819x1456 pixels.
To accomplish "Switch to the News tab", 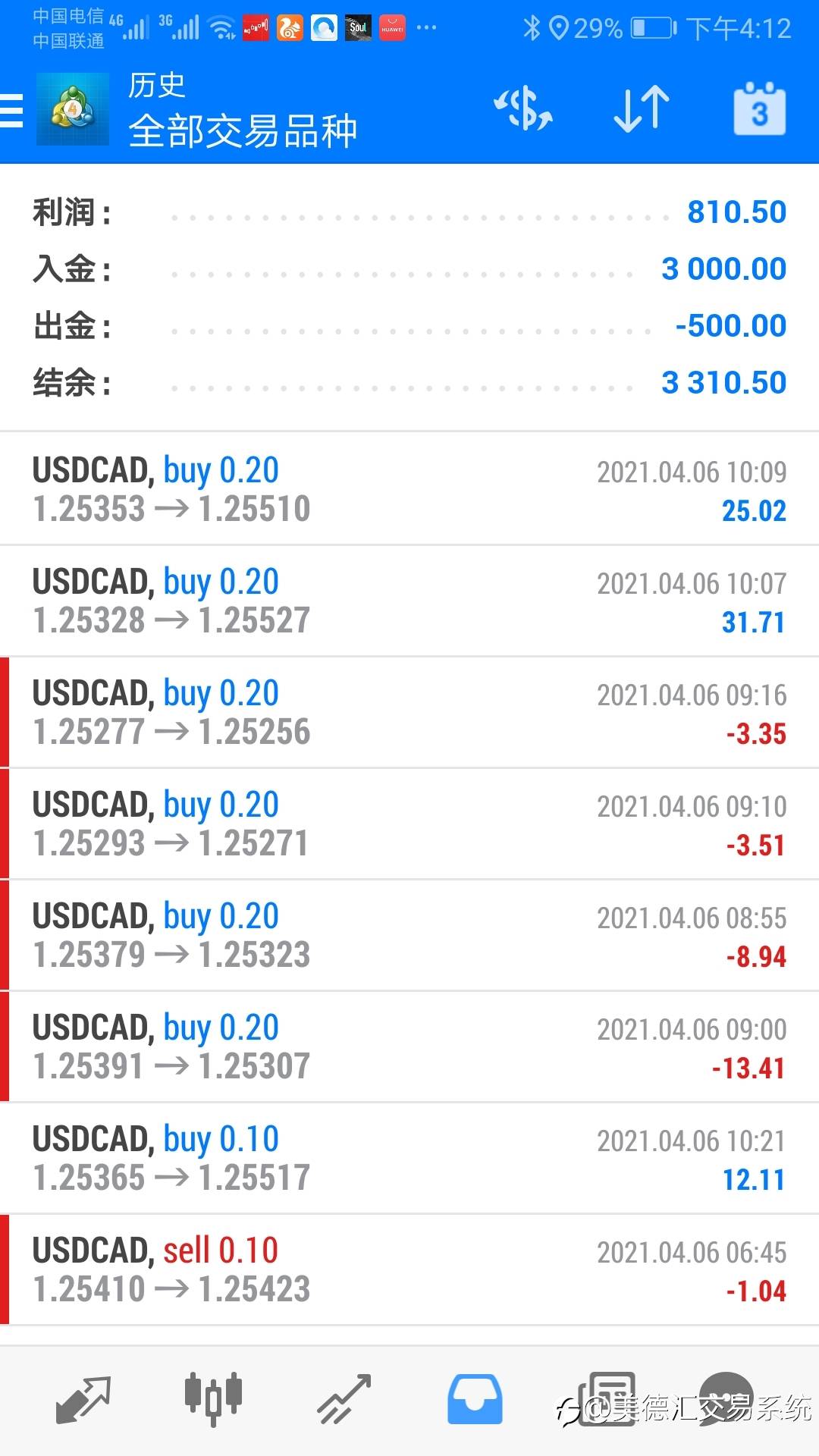I will point(607,1399).
